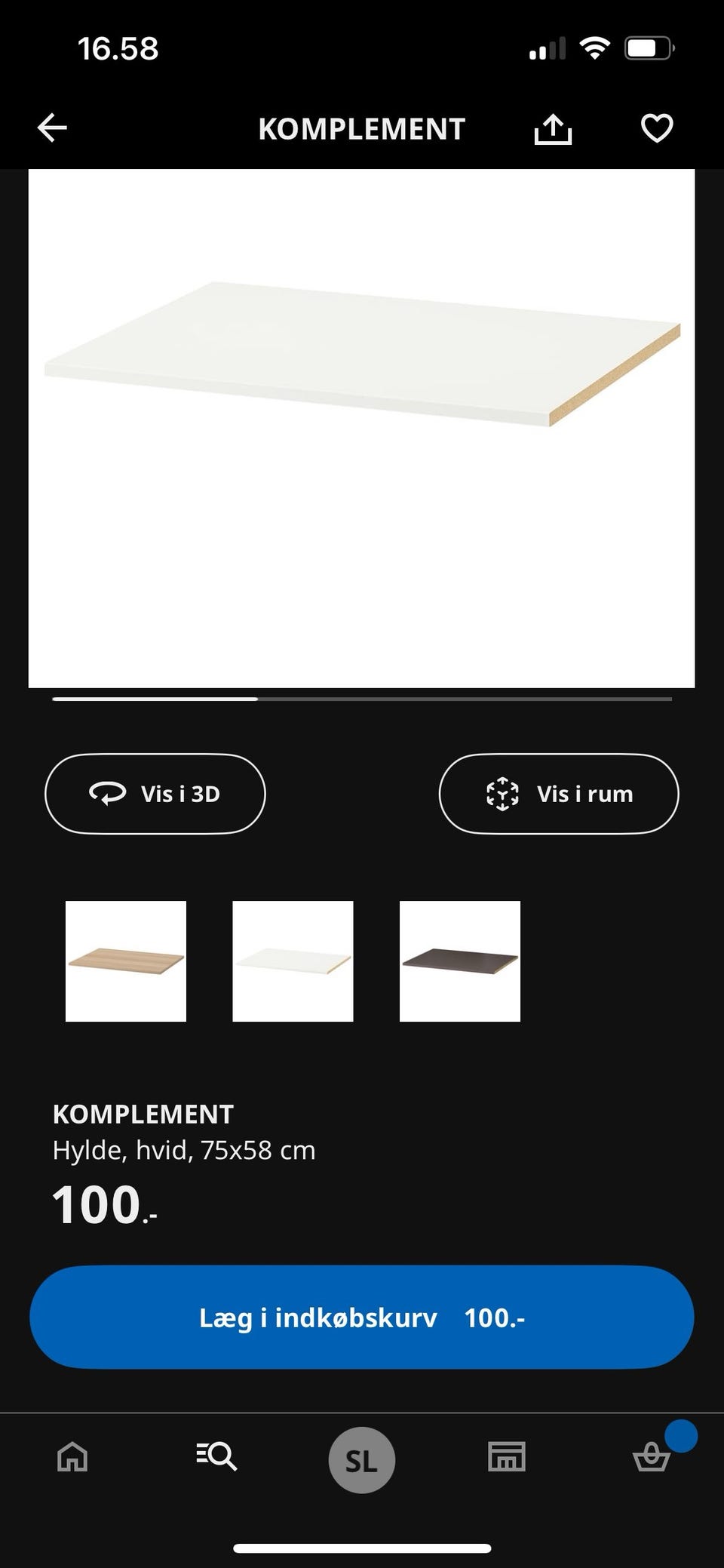Select the white oak effect shelf variant

(125, 961)
